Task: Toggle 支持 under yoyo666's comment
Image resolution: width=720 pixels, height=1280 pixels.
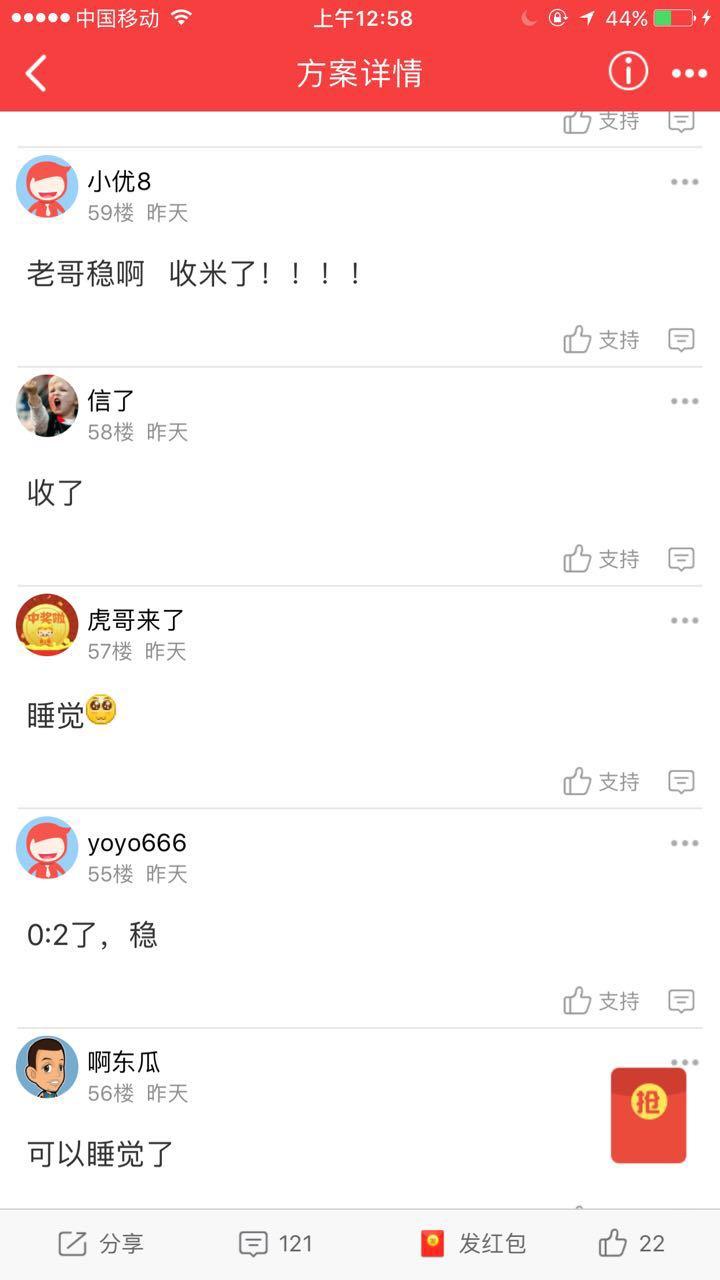Action: [x=601, y=1000]
